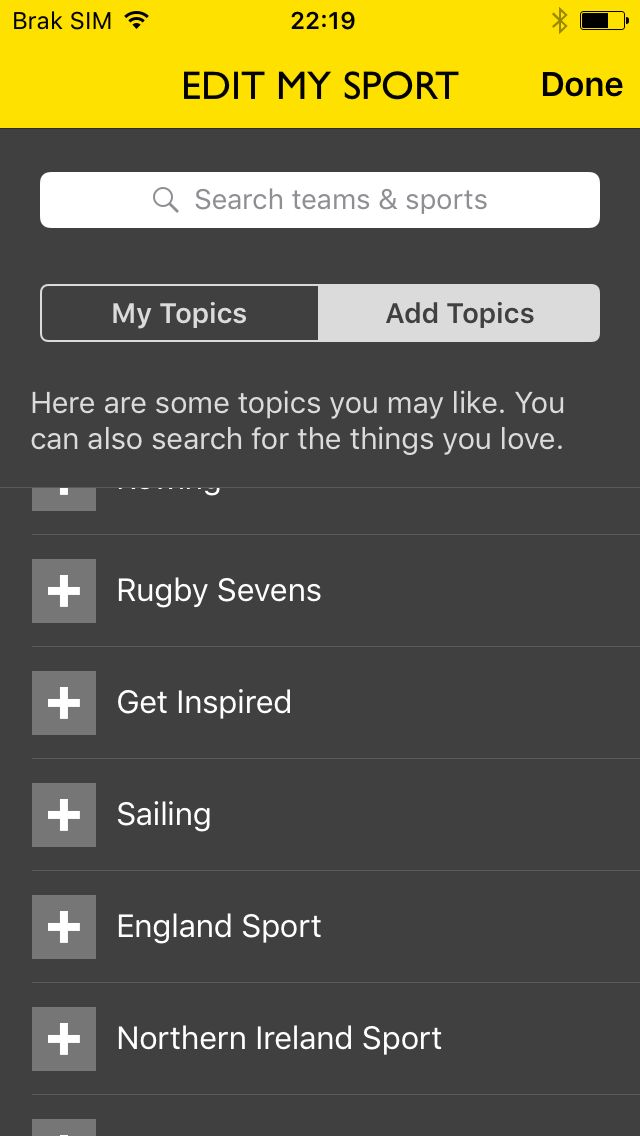Image resolution: width=640 pixels, height=1136 pixels.
Task: Add Sailing with its plus button
Action: [64, 815]
